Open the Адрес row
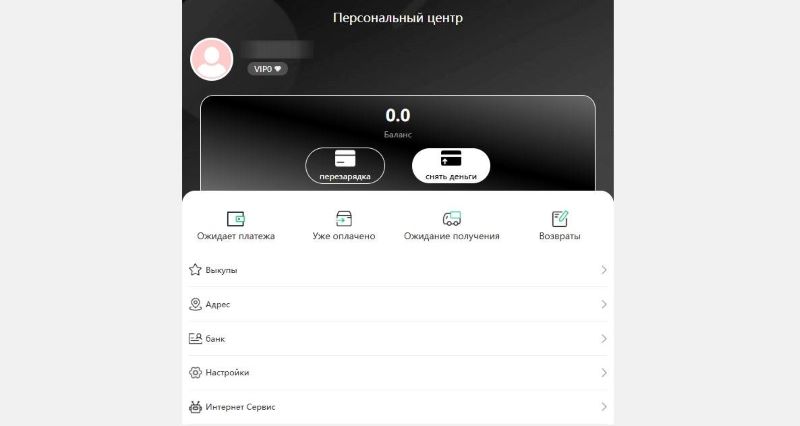This screenshot has height=426, width=800. click(397, 304)
